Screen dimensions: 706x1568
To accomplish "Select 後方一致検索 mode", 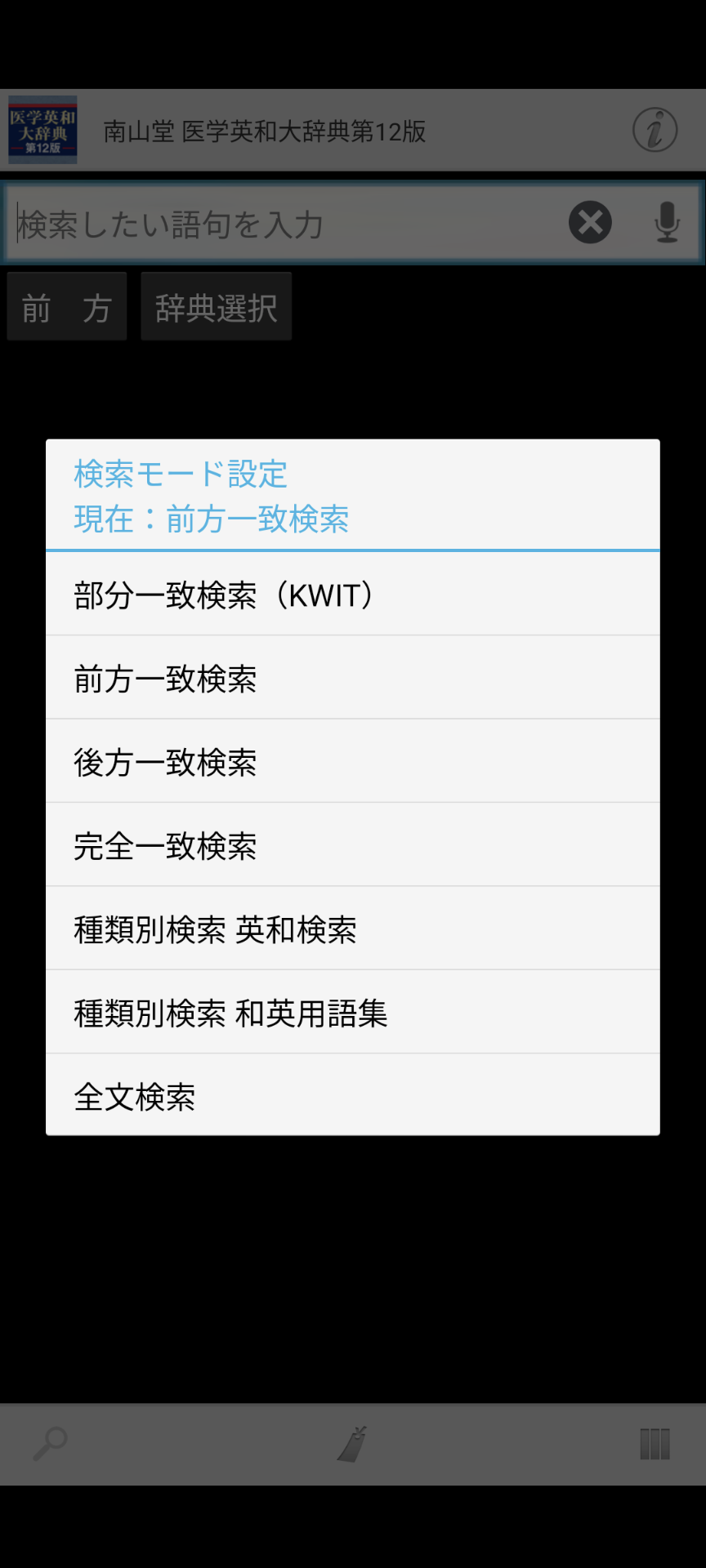I will (x=352, y=762).
